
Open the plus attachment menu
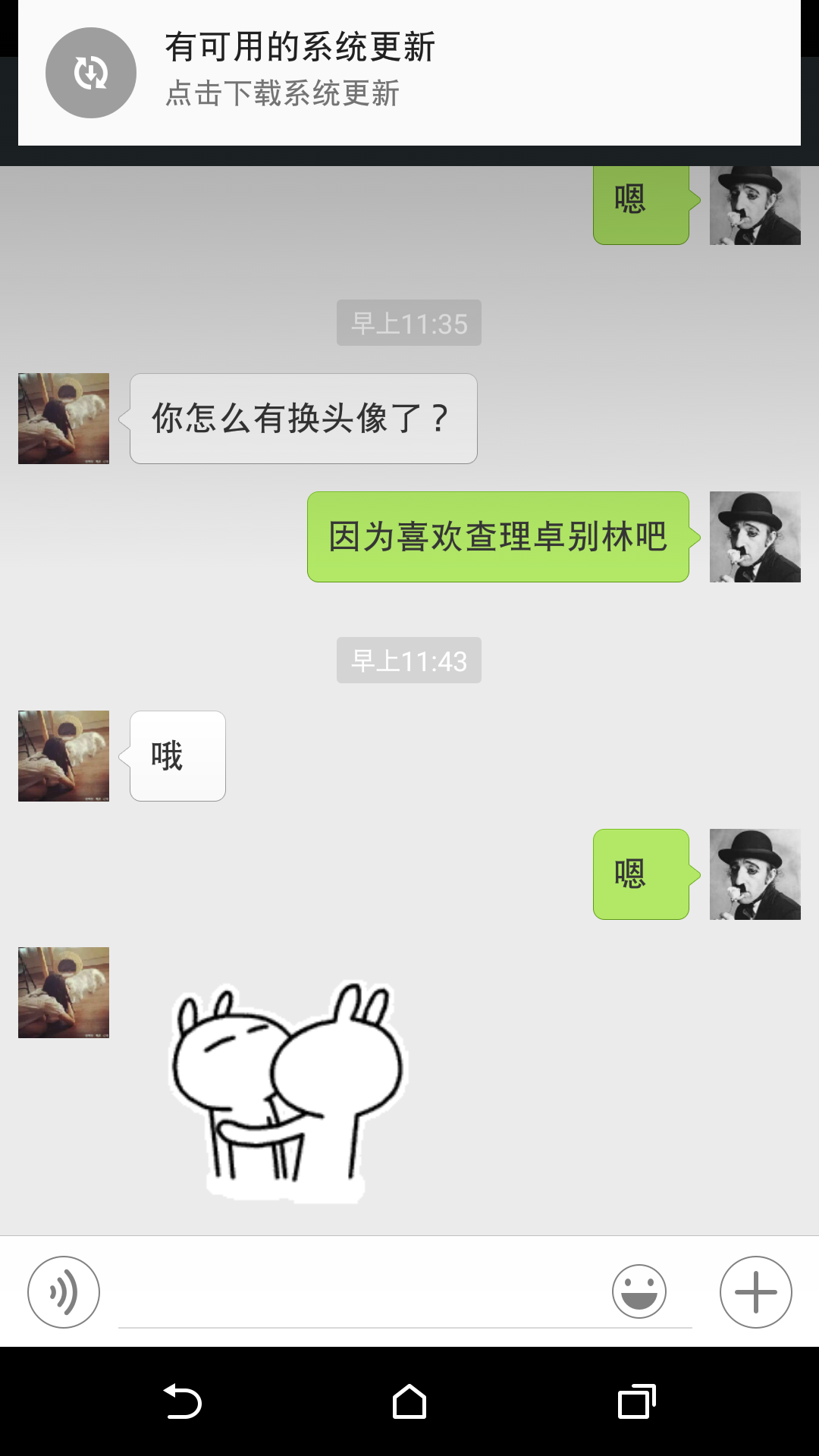tap(756, 1292)
